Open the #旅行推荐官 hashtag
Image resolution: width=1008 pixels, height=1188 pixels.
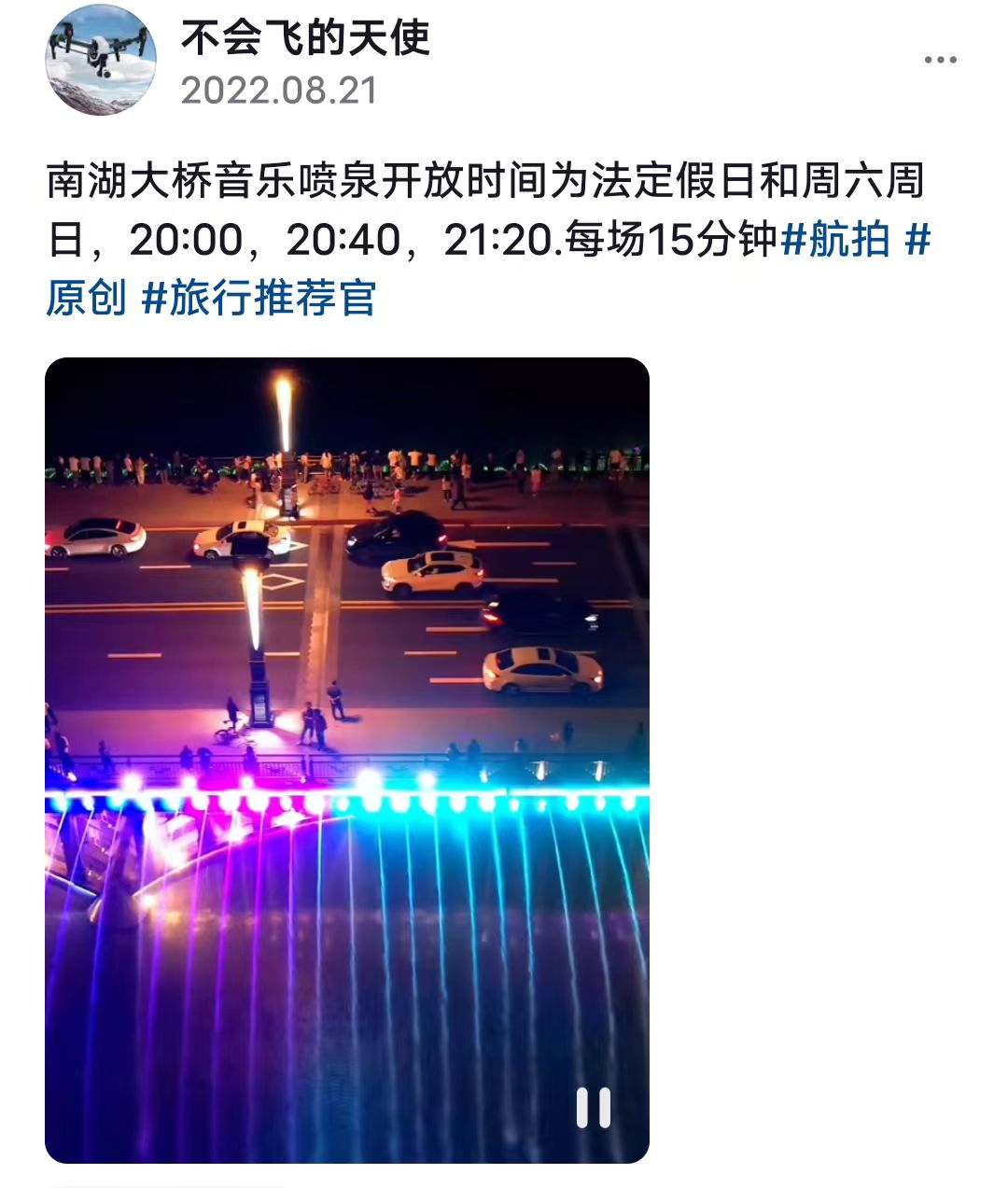pos(259,298)
